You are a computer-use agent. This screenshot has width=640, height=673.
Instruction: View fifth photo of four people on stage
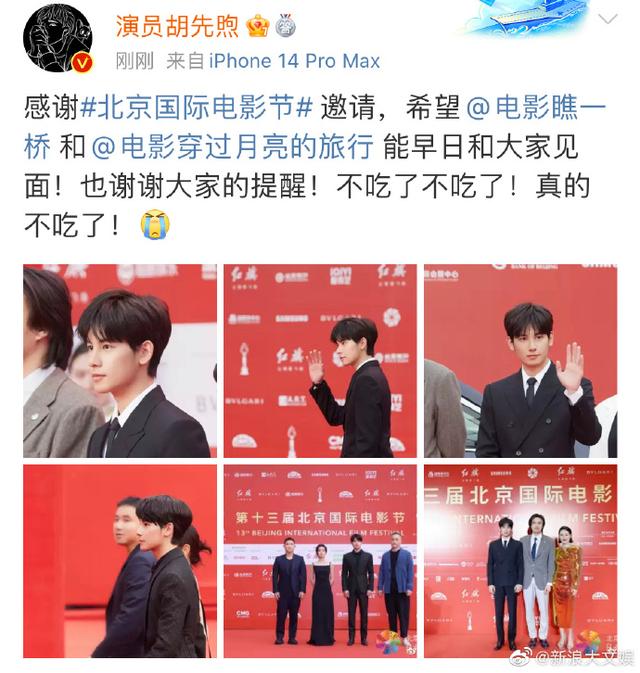point(320,560)
